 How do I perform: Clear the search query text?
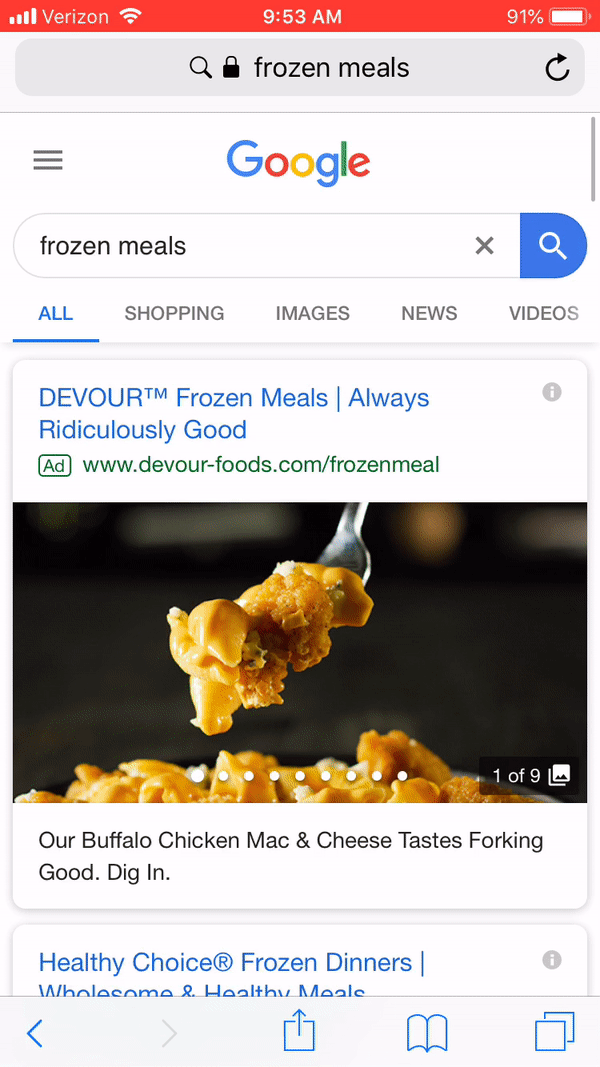tap(485, 246)
